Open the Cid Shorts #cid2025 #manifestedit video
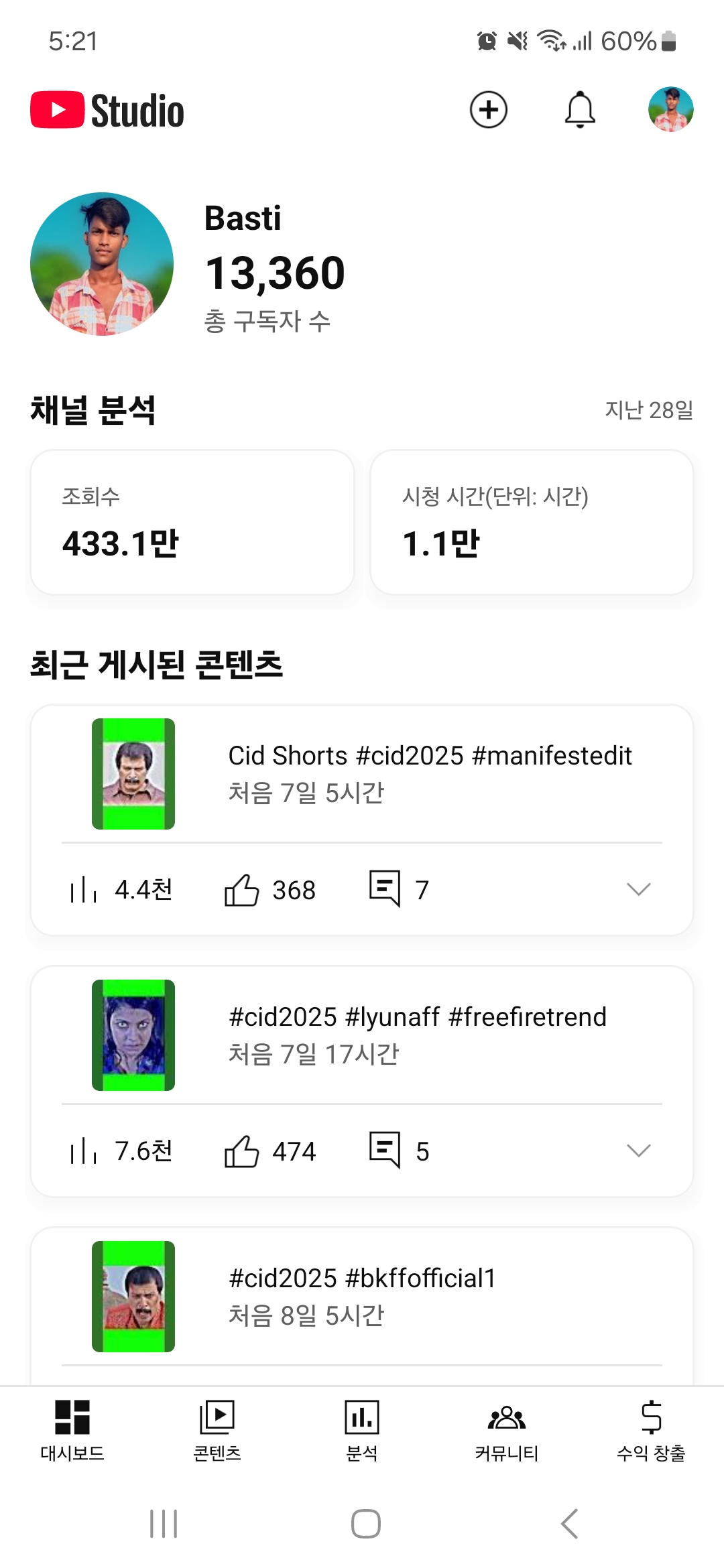Screen dimensions: 724x1568 (x=429, y=773)
